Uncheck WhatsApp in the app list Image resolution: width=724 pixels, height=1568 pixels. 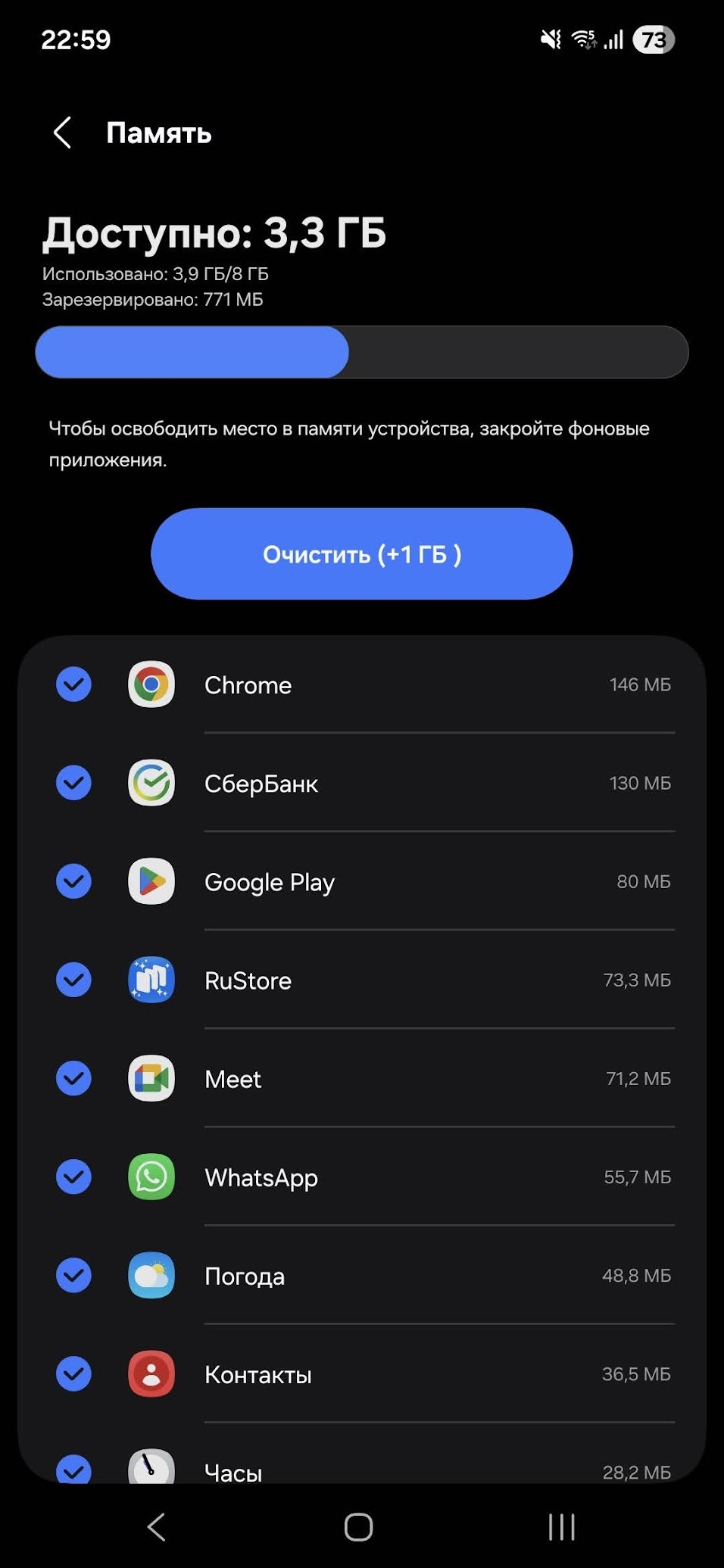tap(74, 1177)
